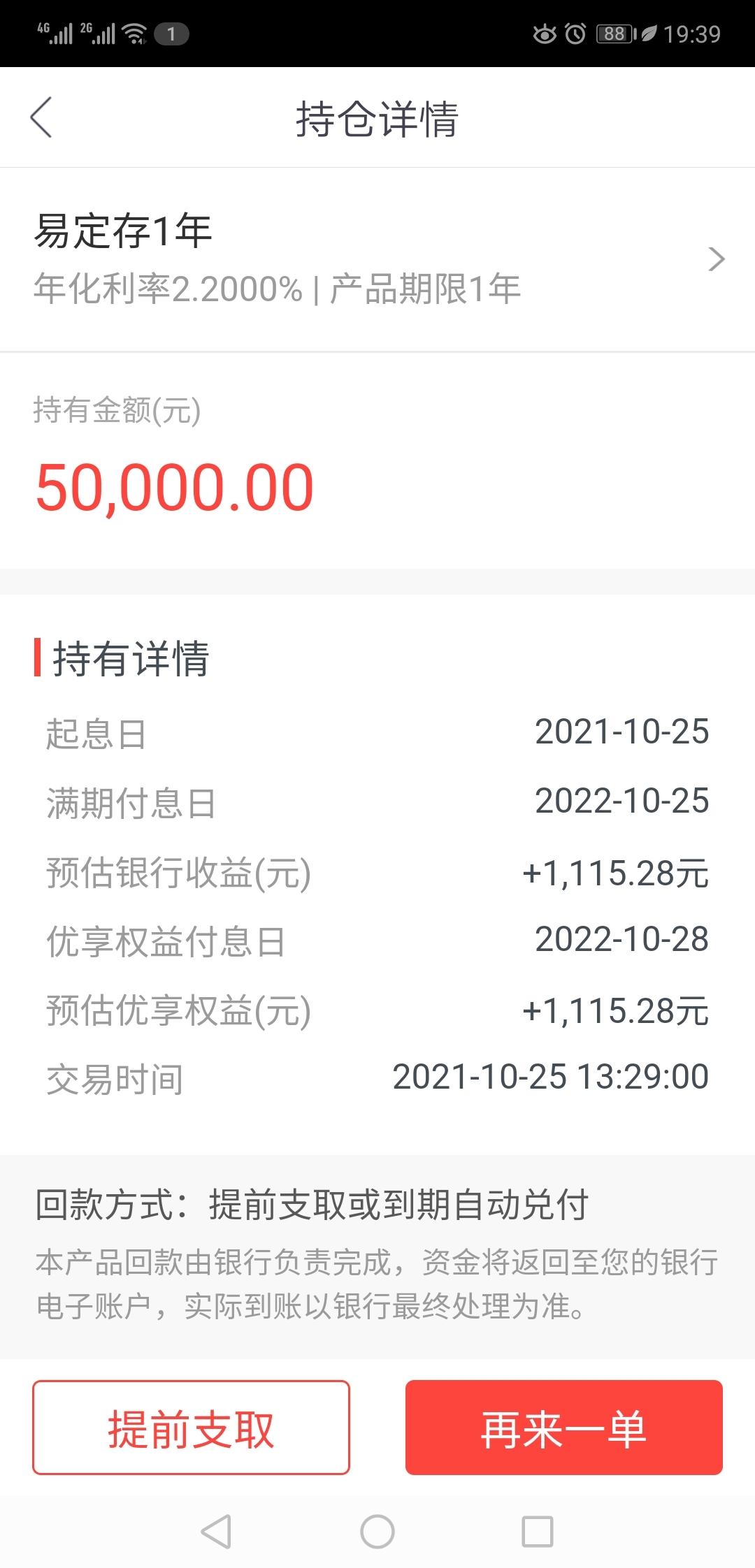Go back using the top-left arrow
Image resolution: width=755 pixels, height=1568 pixels.
click(x=41, y=117)
